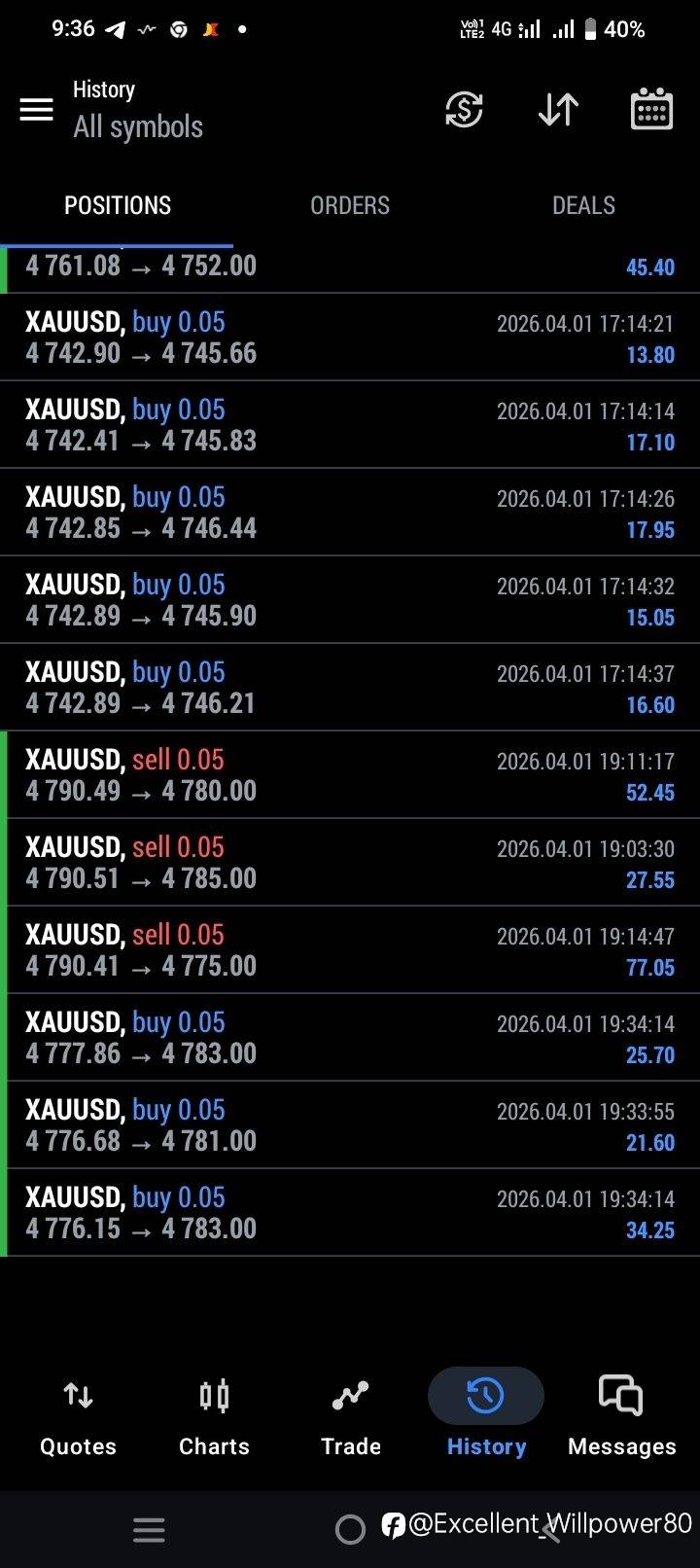Tap the system home button
Screen dimensions: 700x1568
tap(350, 1530)
